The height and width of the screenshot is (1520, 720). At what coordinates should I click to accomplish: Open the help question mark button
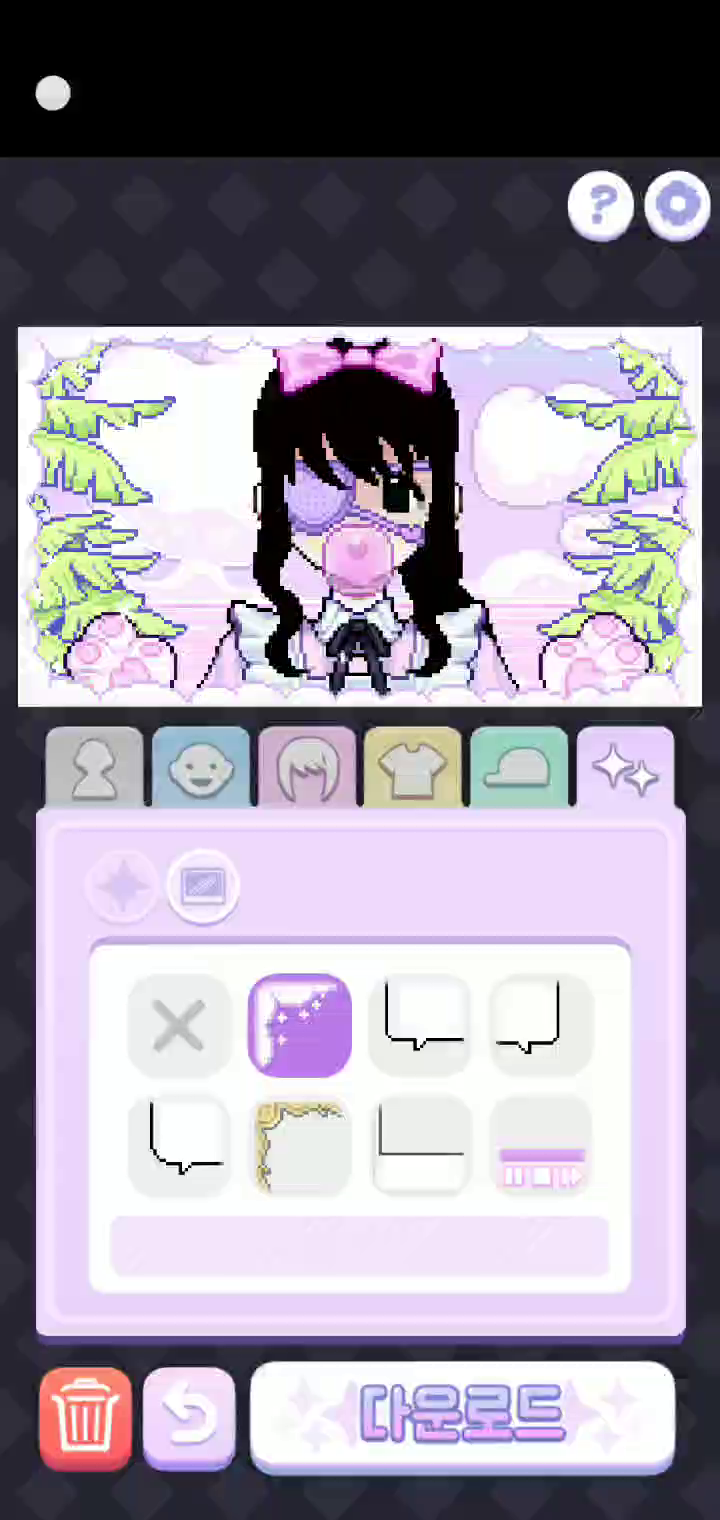click(x=600, y=206)
